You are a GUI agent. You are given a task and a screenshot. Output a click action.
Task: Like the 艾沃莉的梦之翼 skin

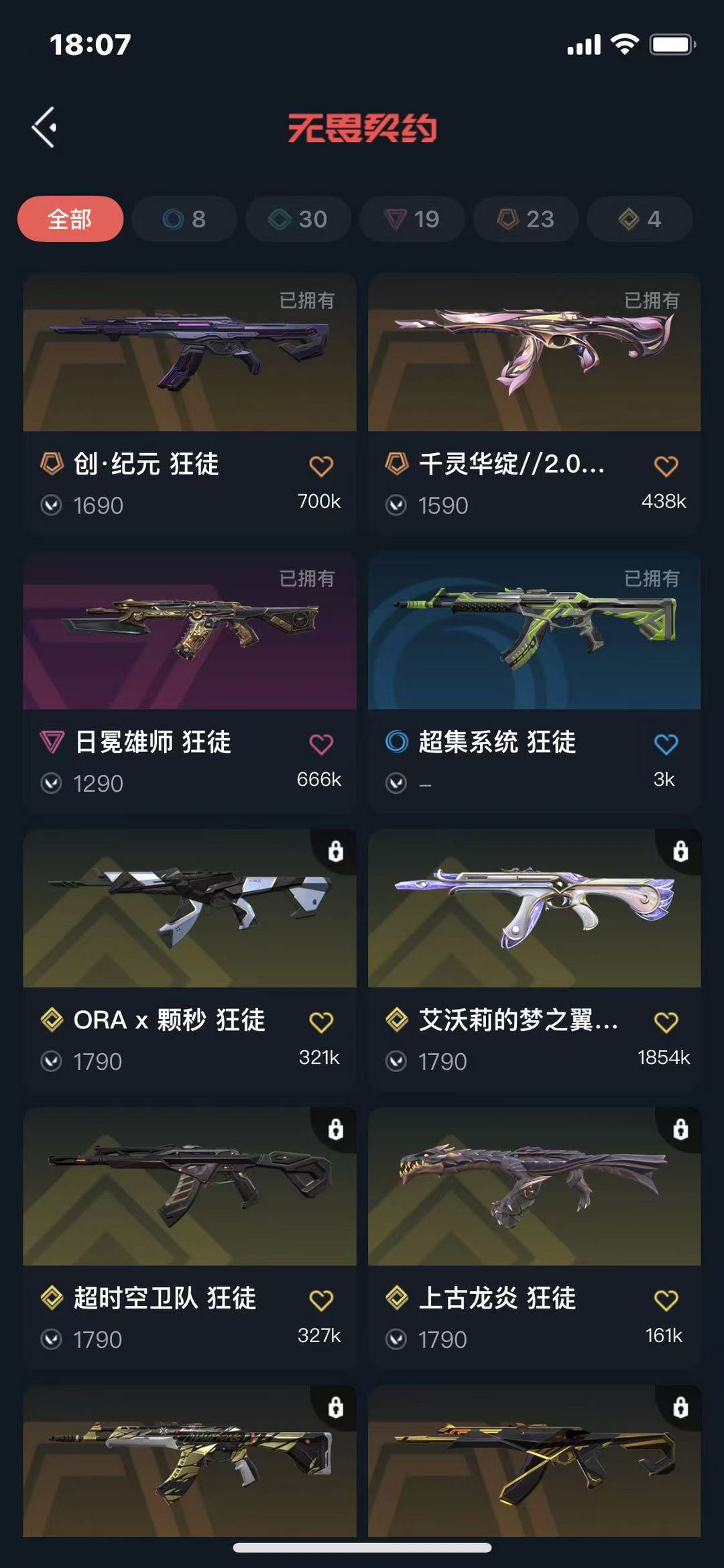pyautogui.click(x=666, y=1022)
